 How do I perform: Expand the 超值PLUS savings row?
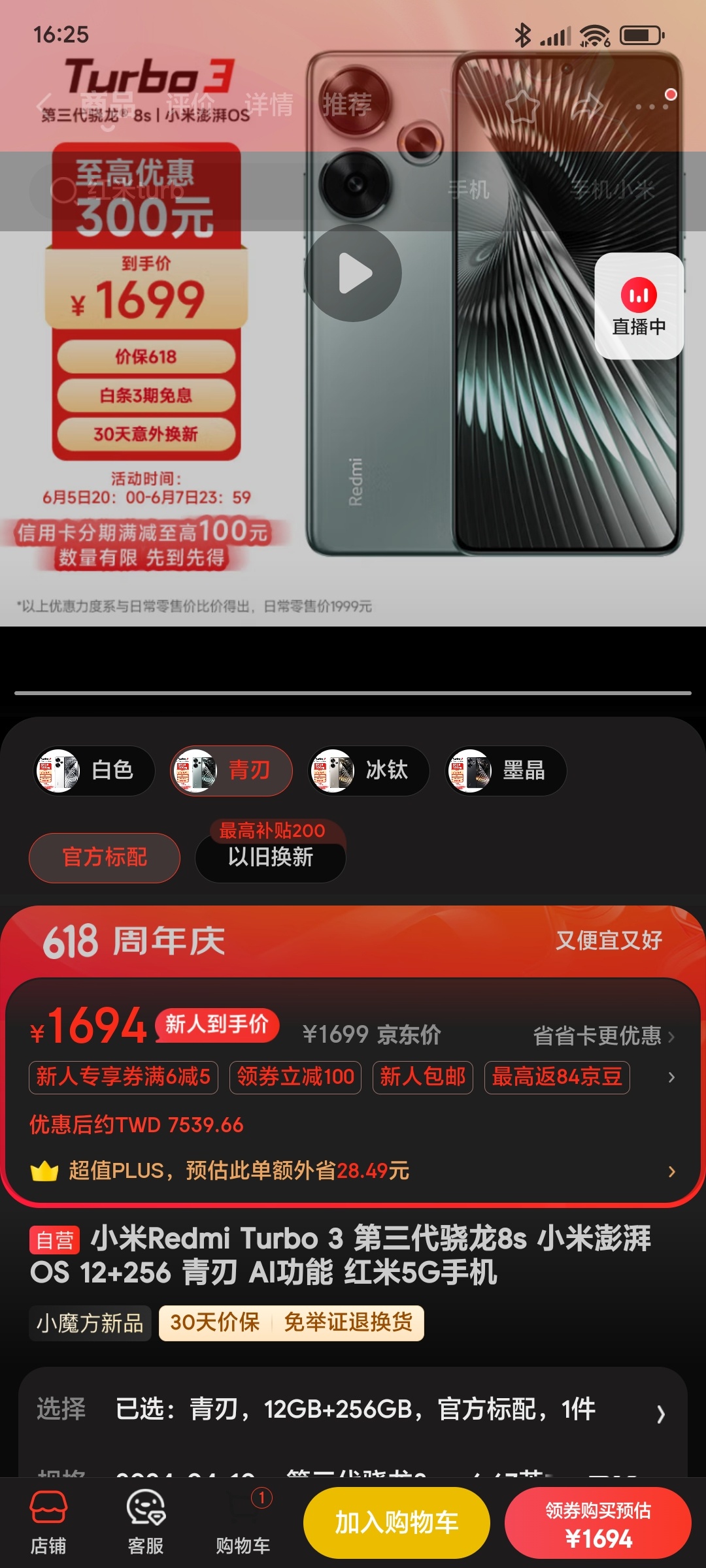coord(353,1171)
